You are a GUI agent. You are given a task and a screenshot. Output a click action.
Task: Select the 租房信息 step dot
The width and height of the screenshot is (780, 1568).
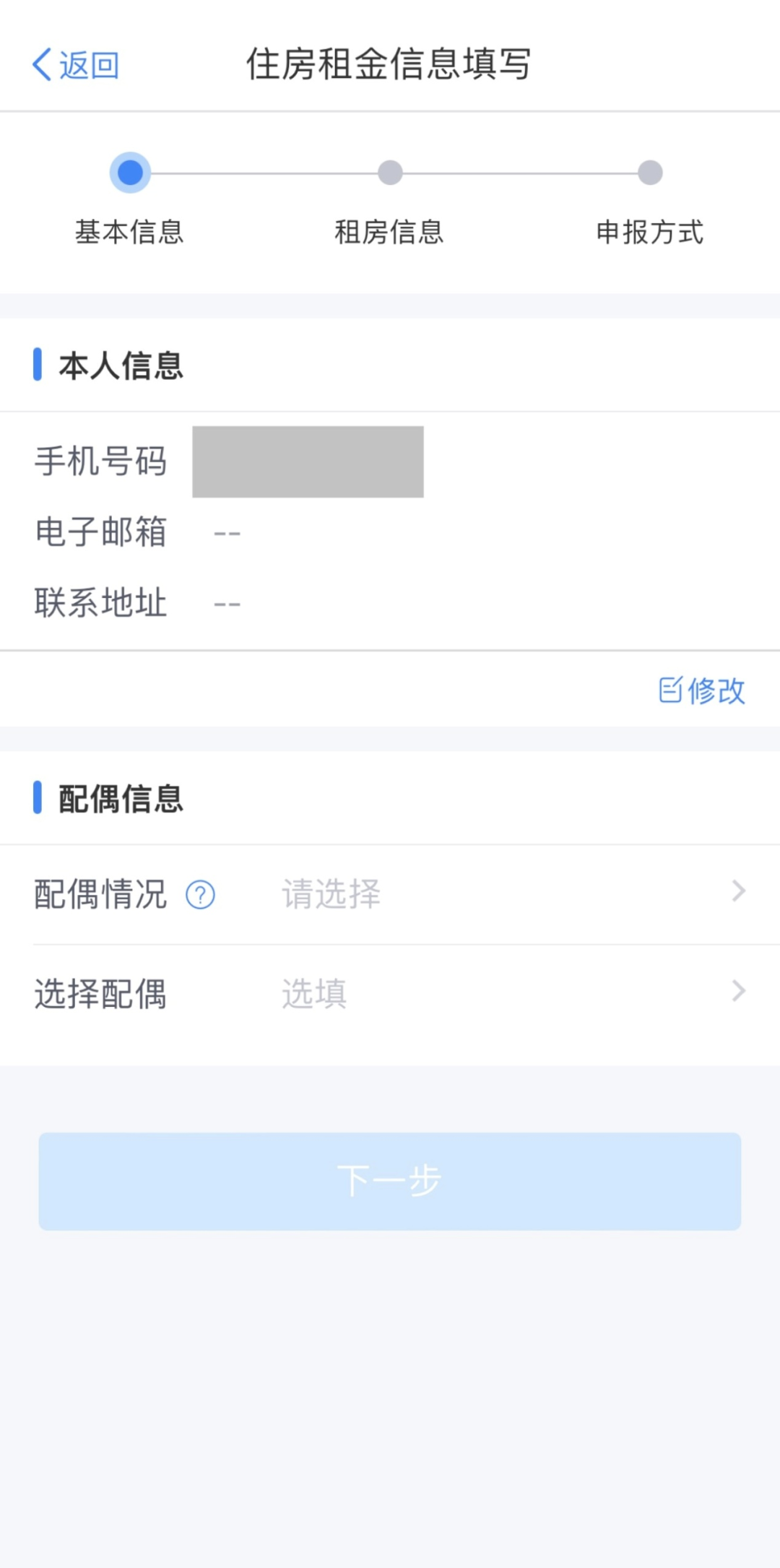coord(390,173)
